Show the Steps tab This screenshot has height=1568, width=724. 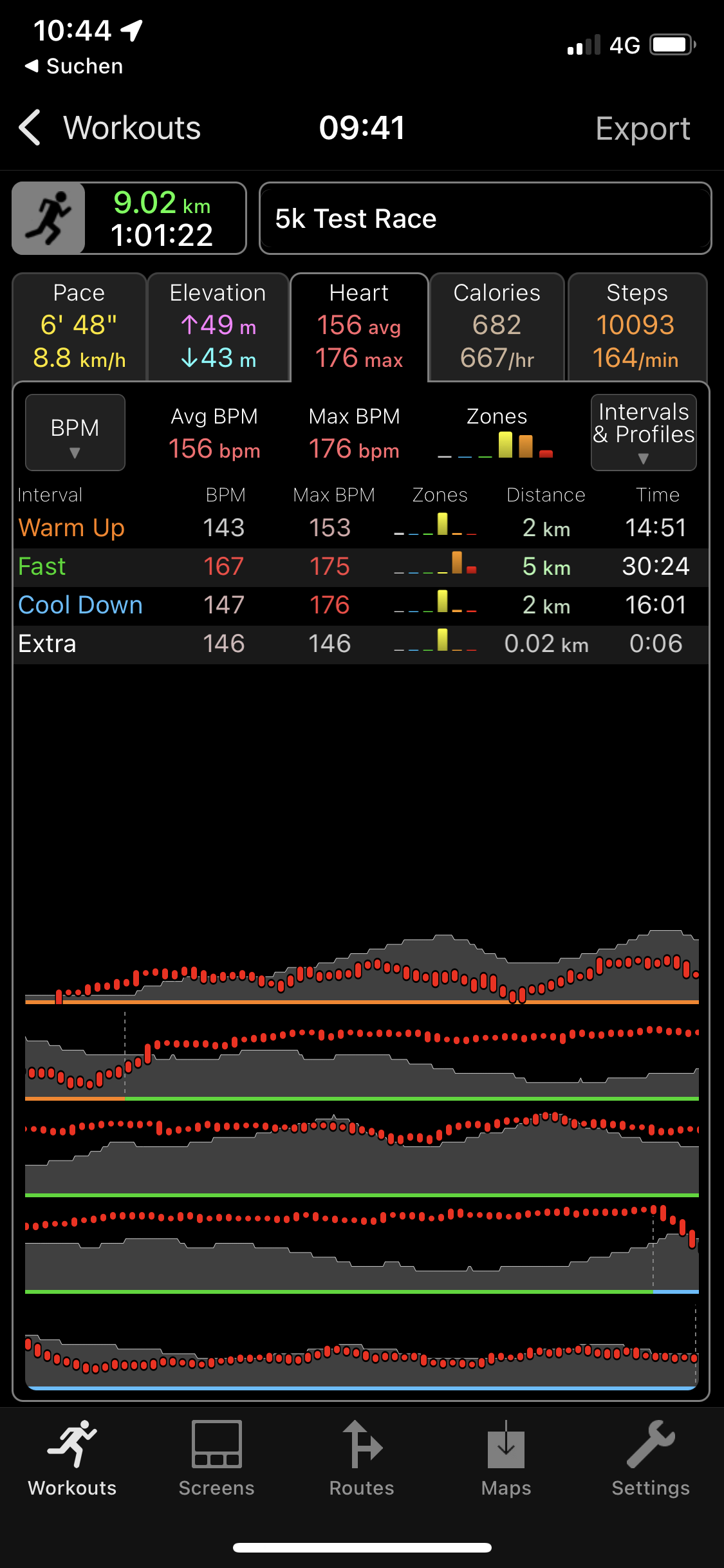pyautogui.click(x=636, y=327)
